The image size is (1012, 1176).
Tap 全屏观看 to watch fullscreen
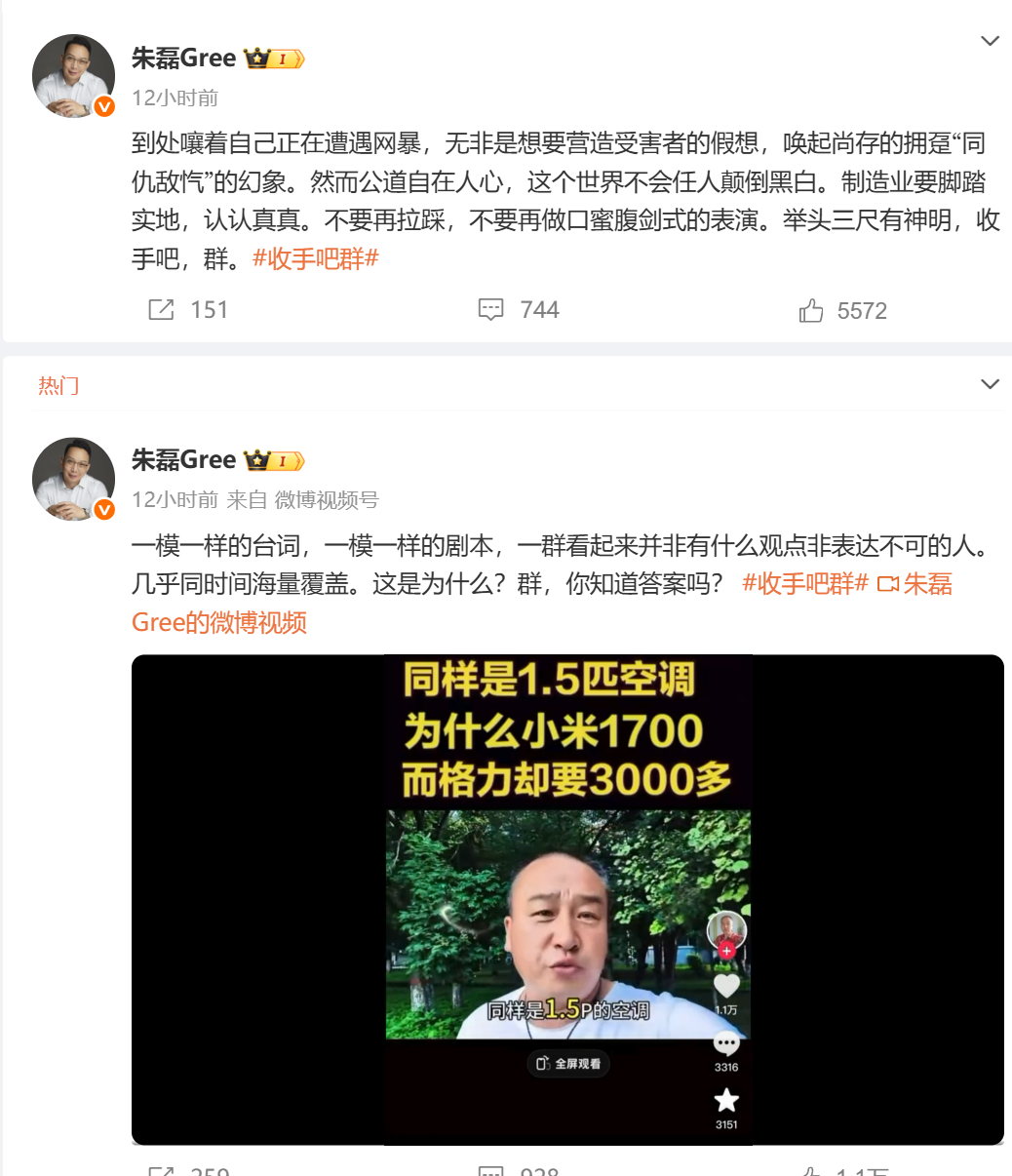[x=568, y=1064]
